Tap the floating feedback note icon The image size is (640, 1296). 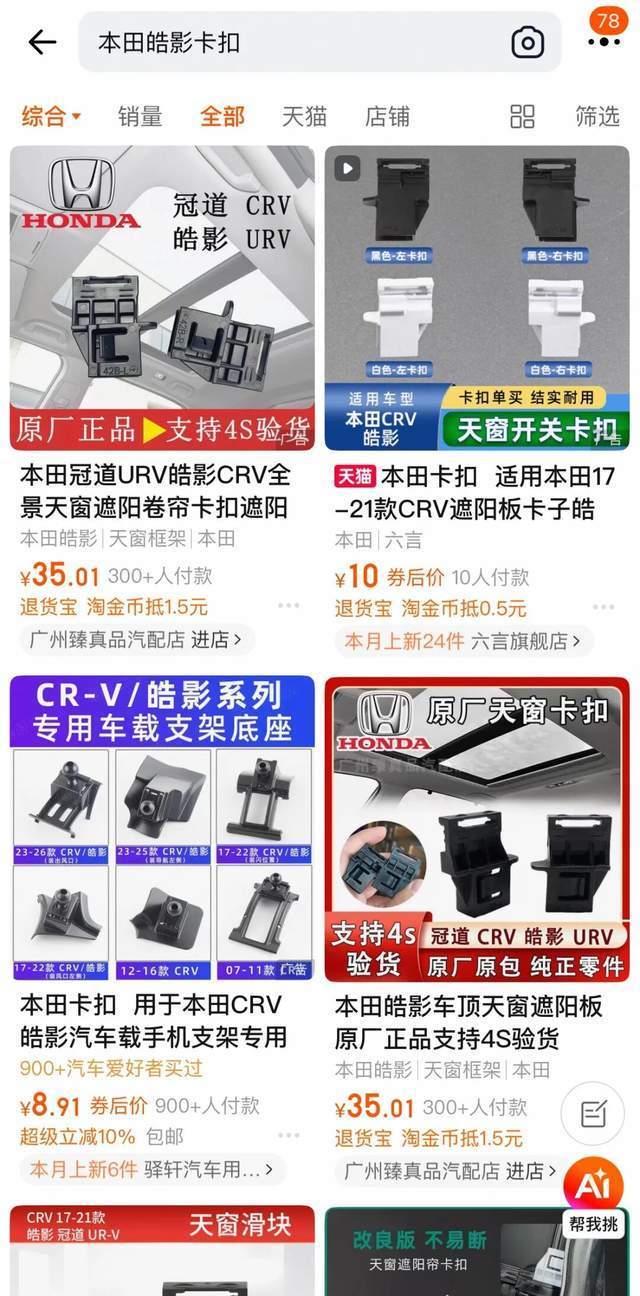[593, 1113]
